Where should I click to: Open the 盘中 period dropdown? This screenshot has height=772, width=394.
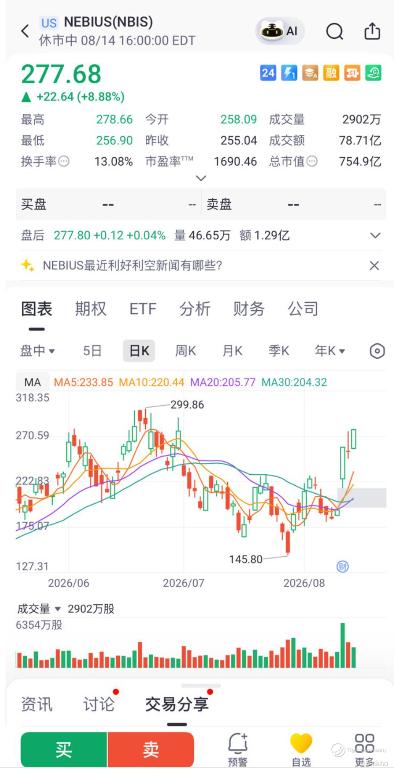37,351
